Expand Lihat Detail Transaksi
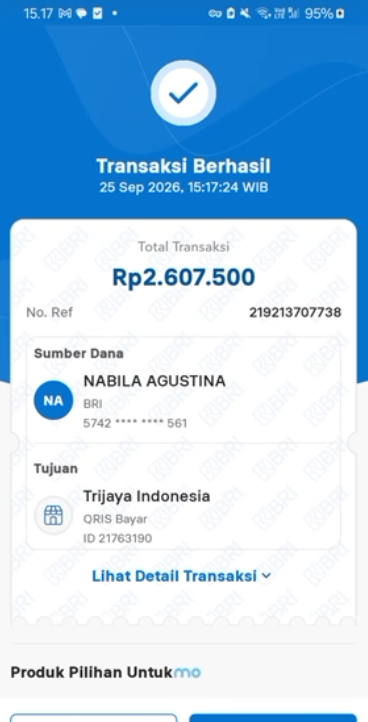The width and height of the screenshot is (368, 722). [182, 576]
